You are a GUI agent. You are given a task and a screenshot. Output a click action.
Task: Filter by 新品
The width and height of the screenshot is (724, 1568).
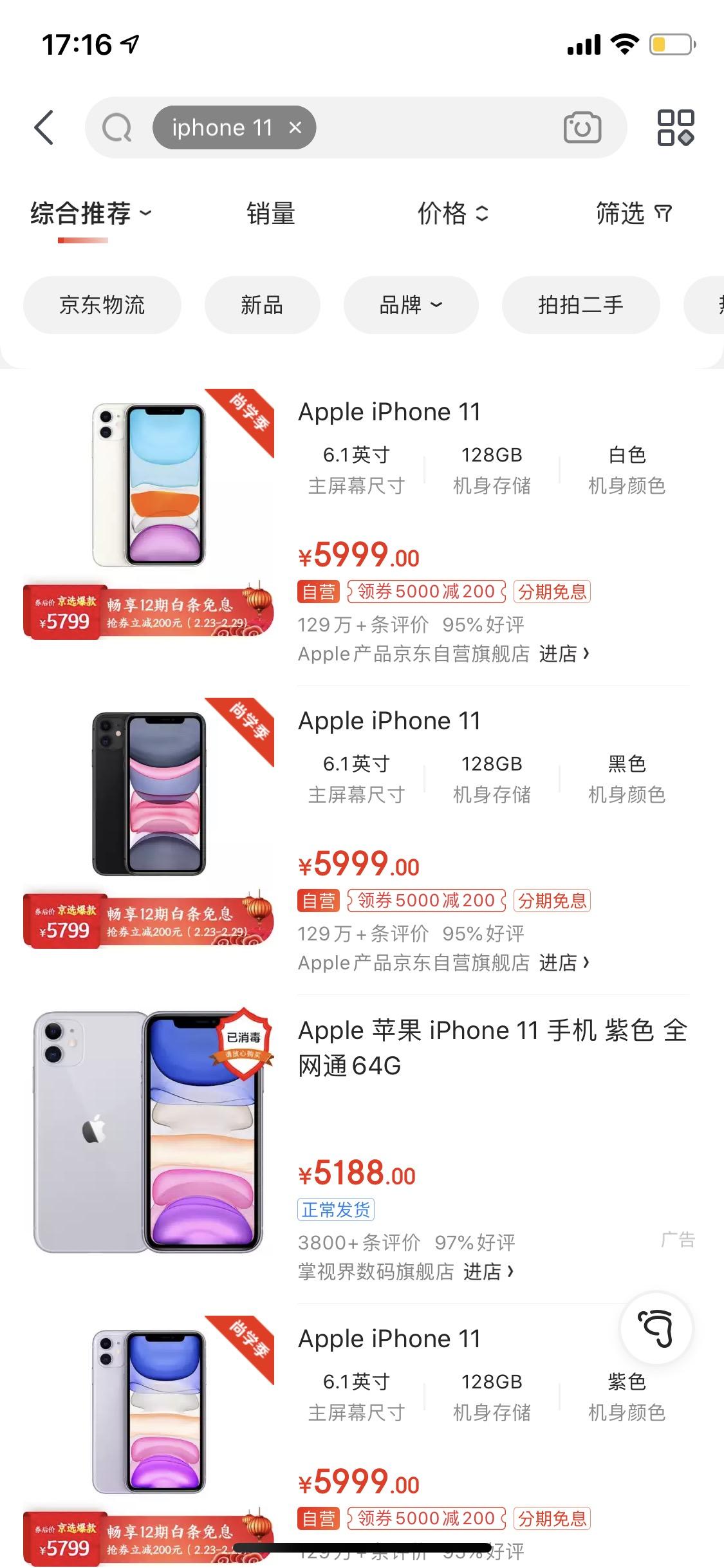point(262,305)
